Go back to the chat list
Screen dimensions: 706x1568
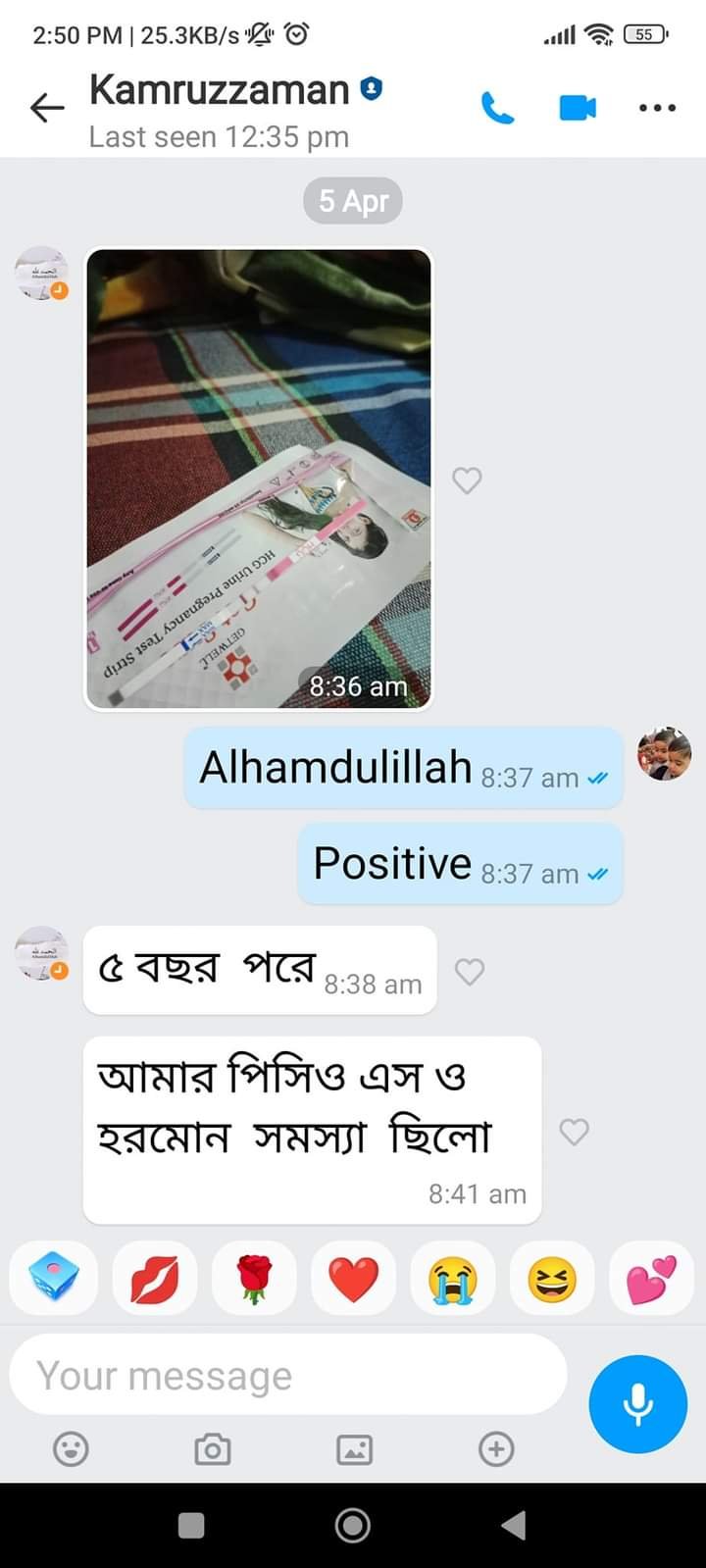coord(46,107)
